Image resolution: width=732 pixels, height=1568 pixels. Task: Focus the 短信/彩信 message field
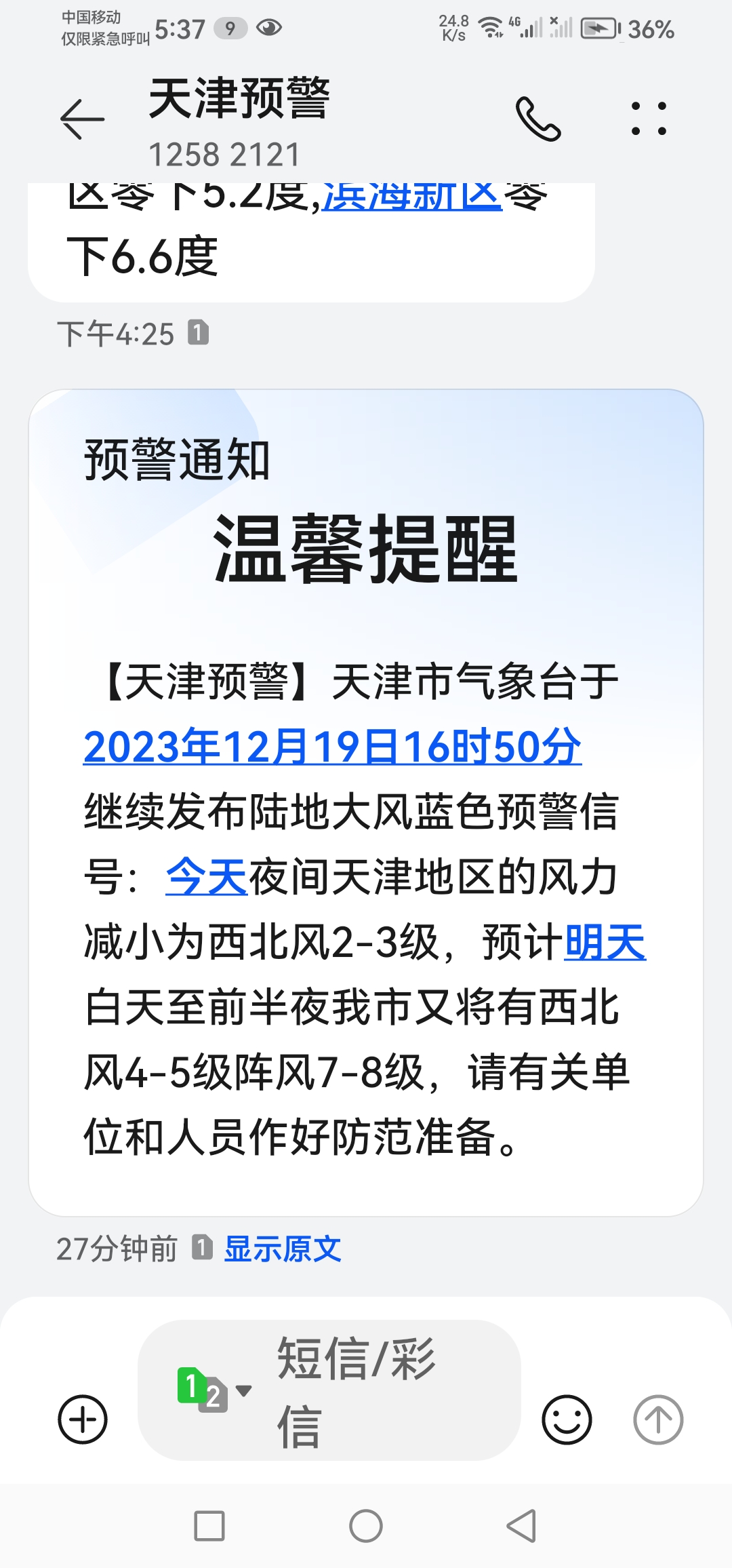[x=329, y=1390]
